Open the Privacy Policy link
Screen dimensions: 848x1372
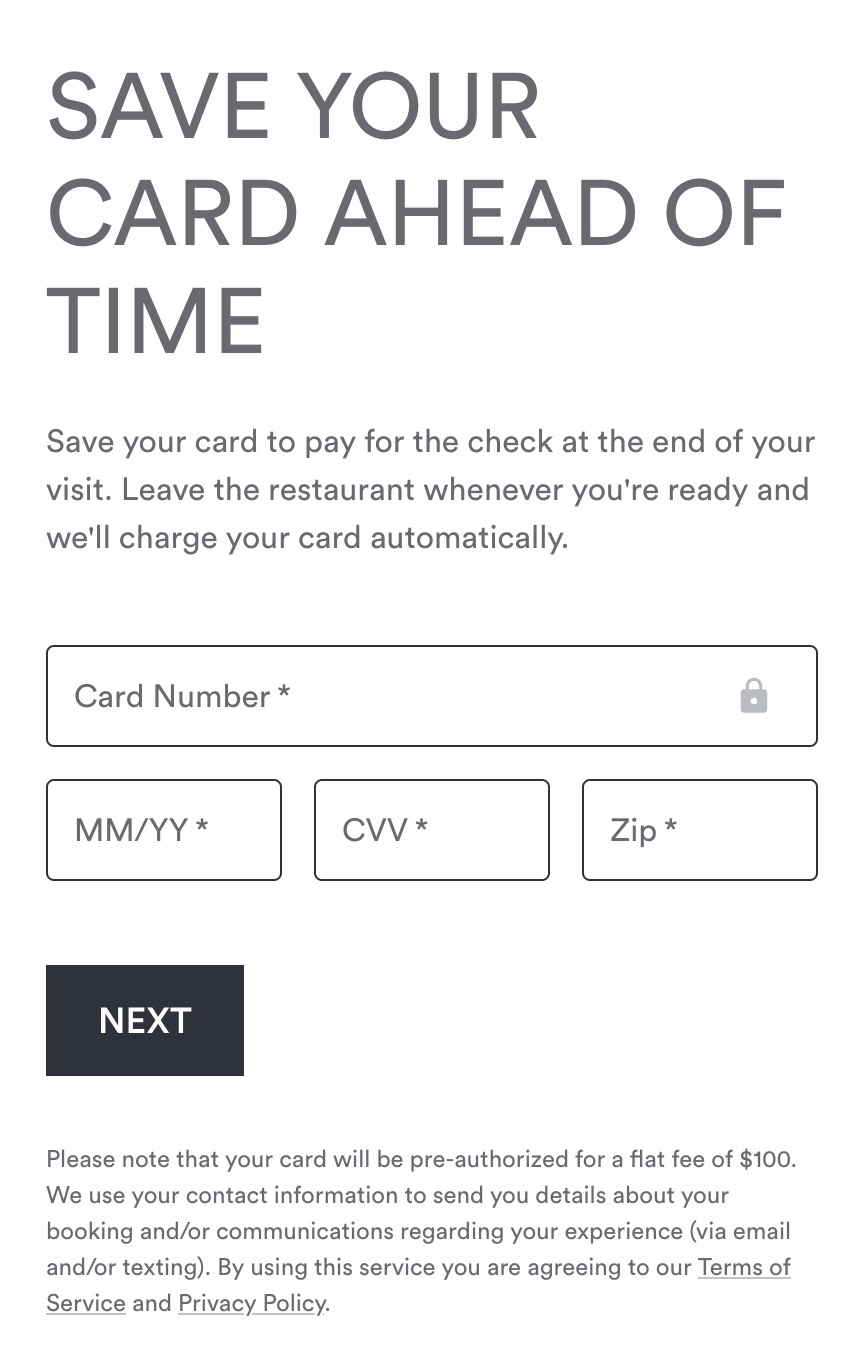251,1304
